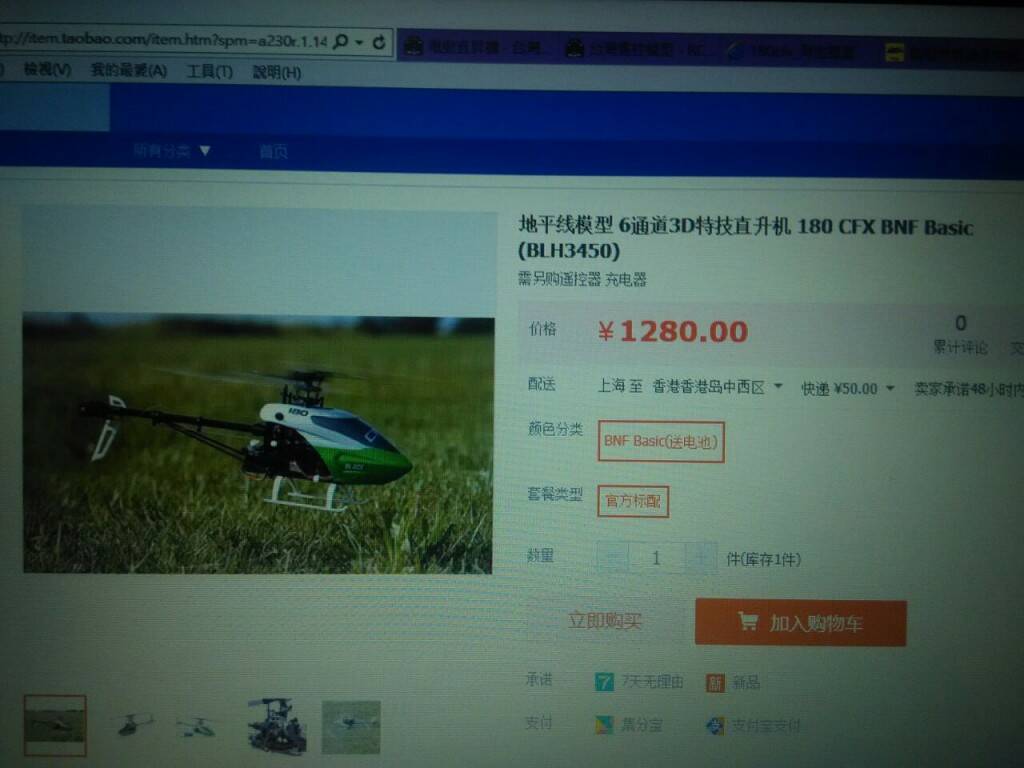Focus the browser address bar
1024x768 pixels.
tap(160, 41)
